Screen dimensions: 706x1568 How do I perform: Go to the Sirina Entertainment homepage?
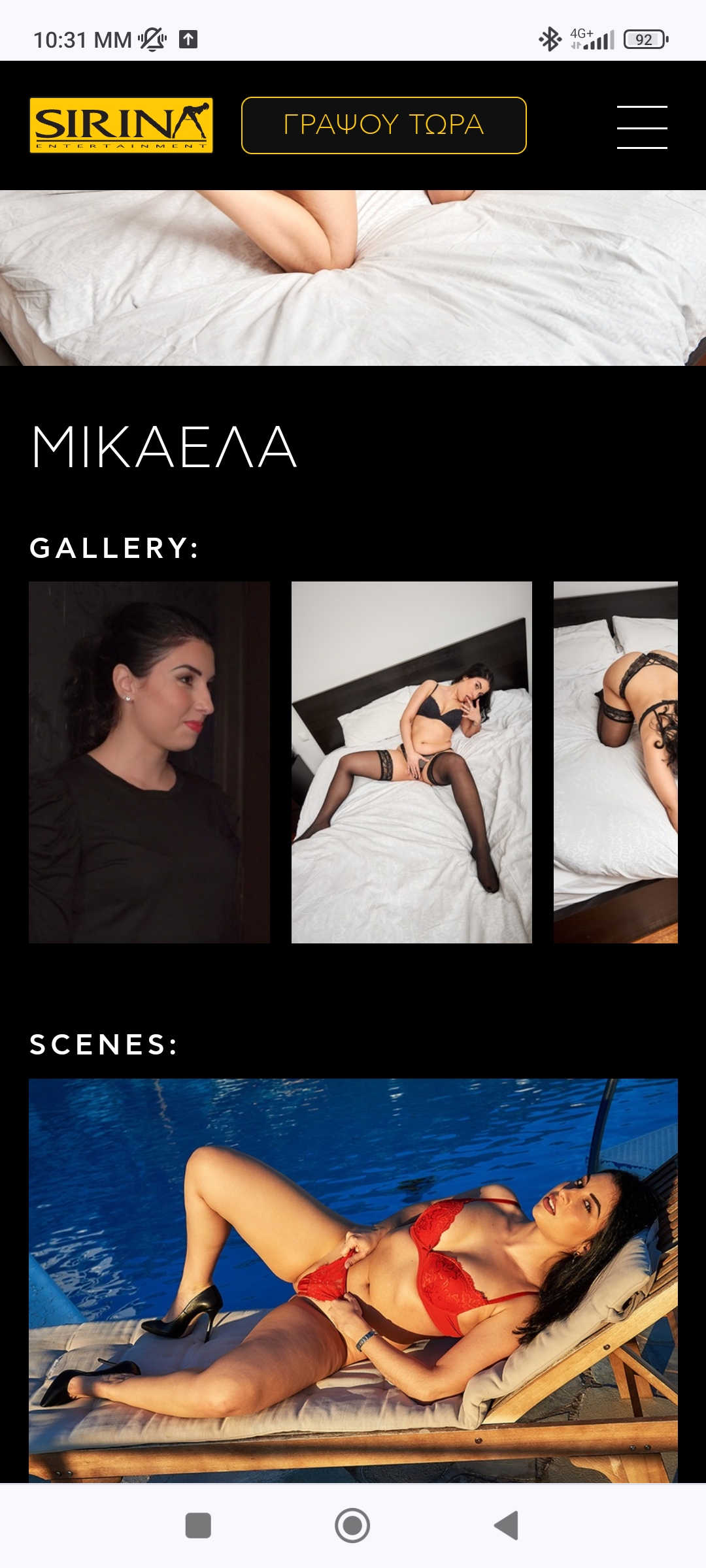[122, 125]
